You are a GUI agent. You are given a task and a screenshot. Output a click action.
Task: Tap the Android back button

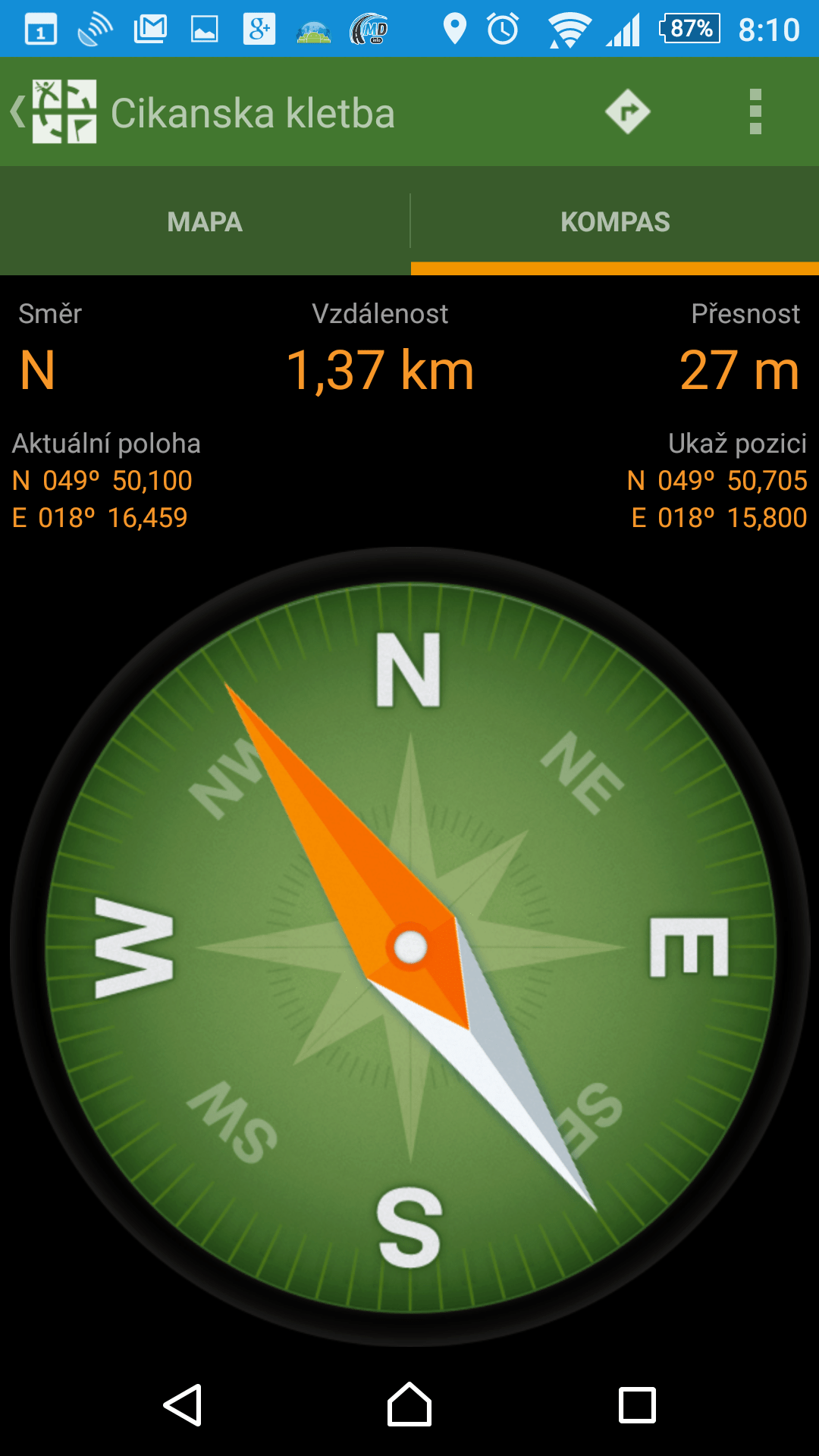point(183,1405)
